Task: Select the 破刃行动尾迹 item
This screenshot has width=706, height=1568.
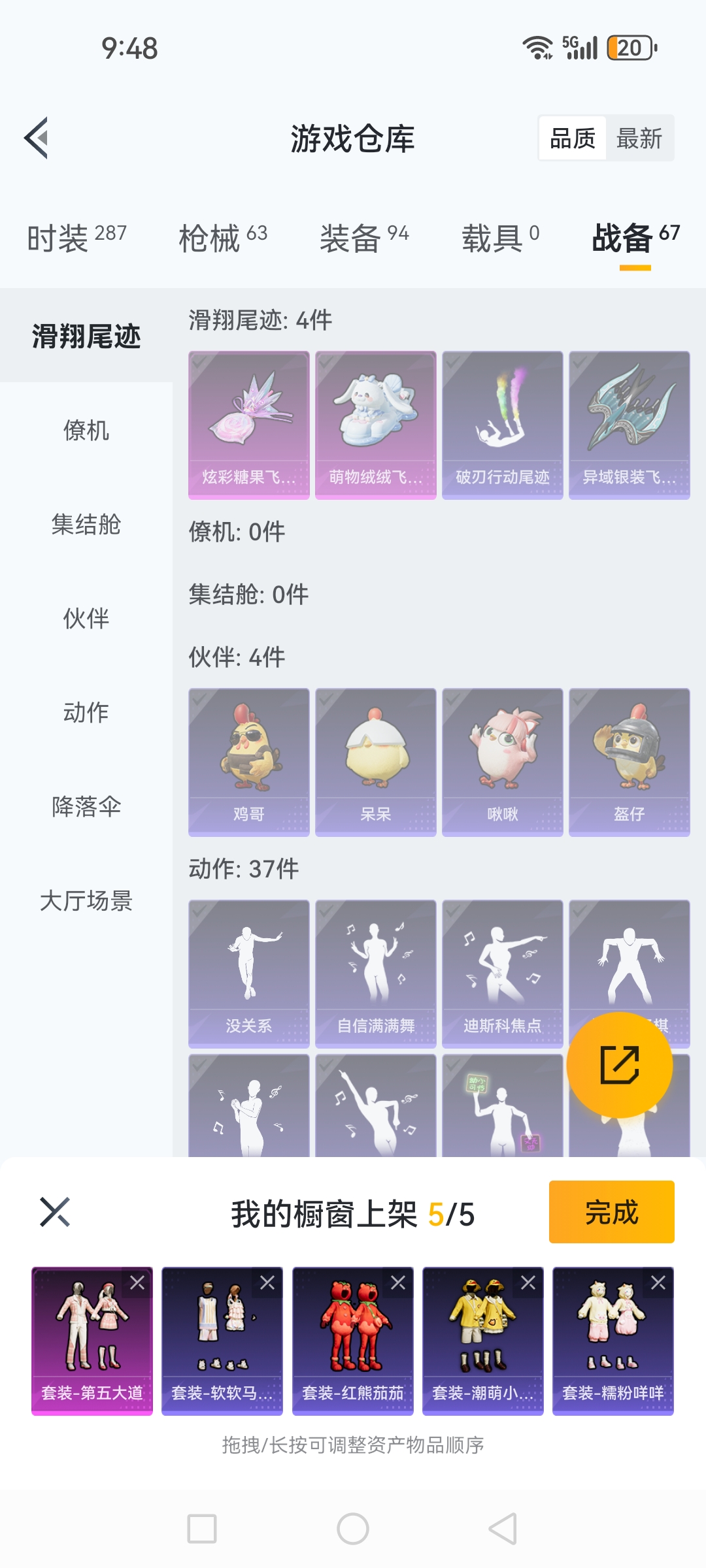Action: [x=502, y=425]
